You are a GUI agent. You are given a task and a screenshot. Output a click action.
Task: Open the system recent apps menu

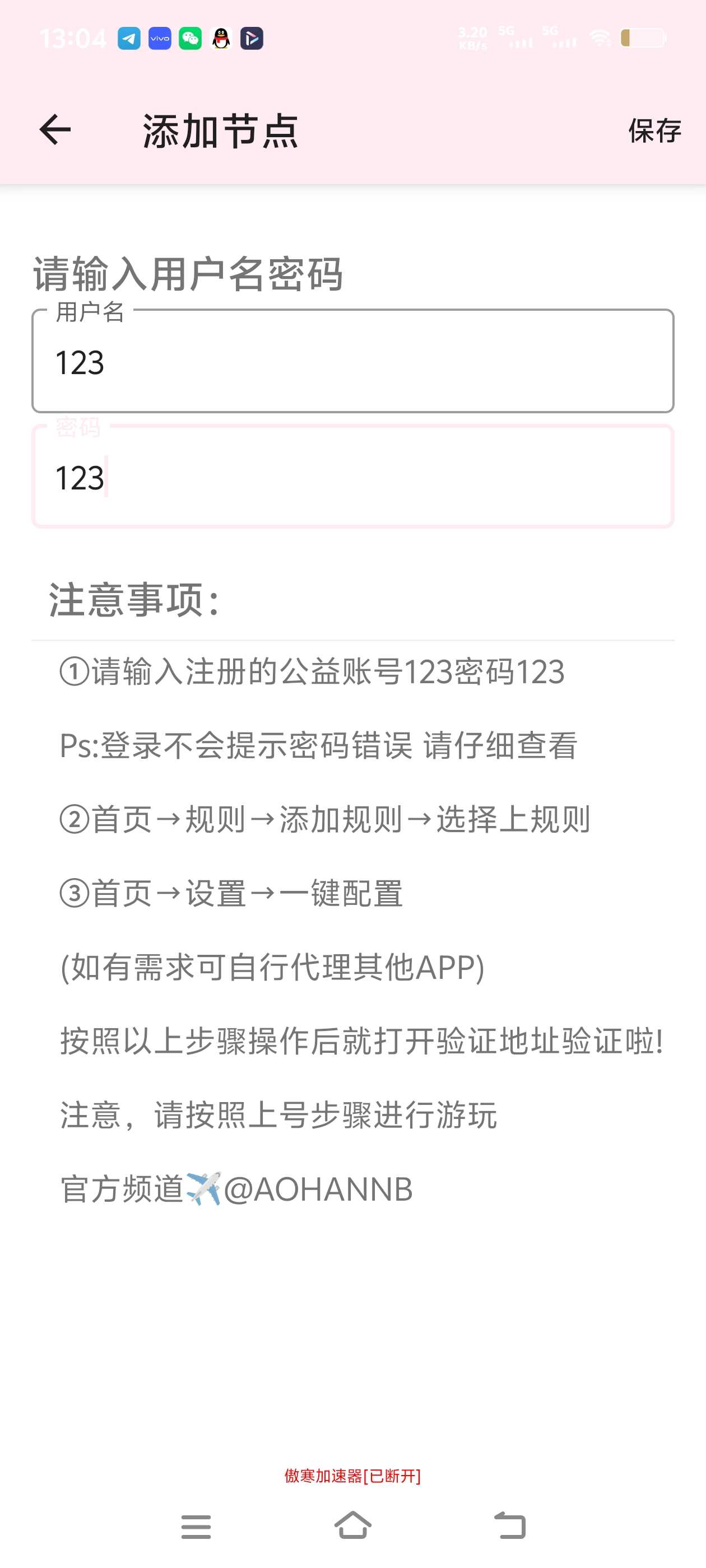point(196,1527)
